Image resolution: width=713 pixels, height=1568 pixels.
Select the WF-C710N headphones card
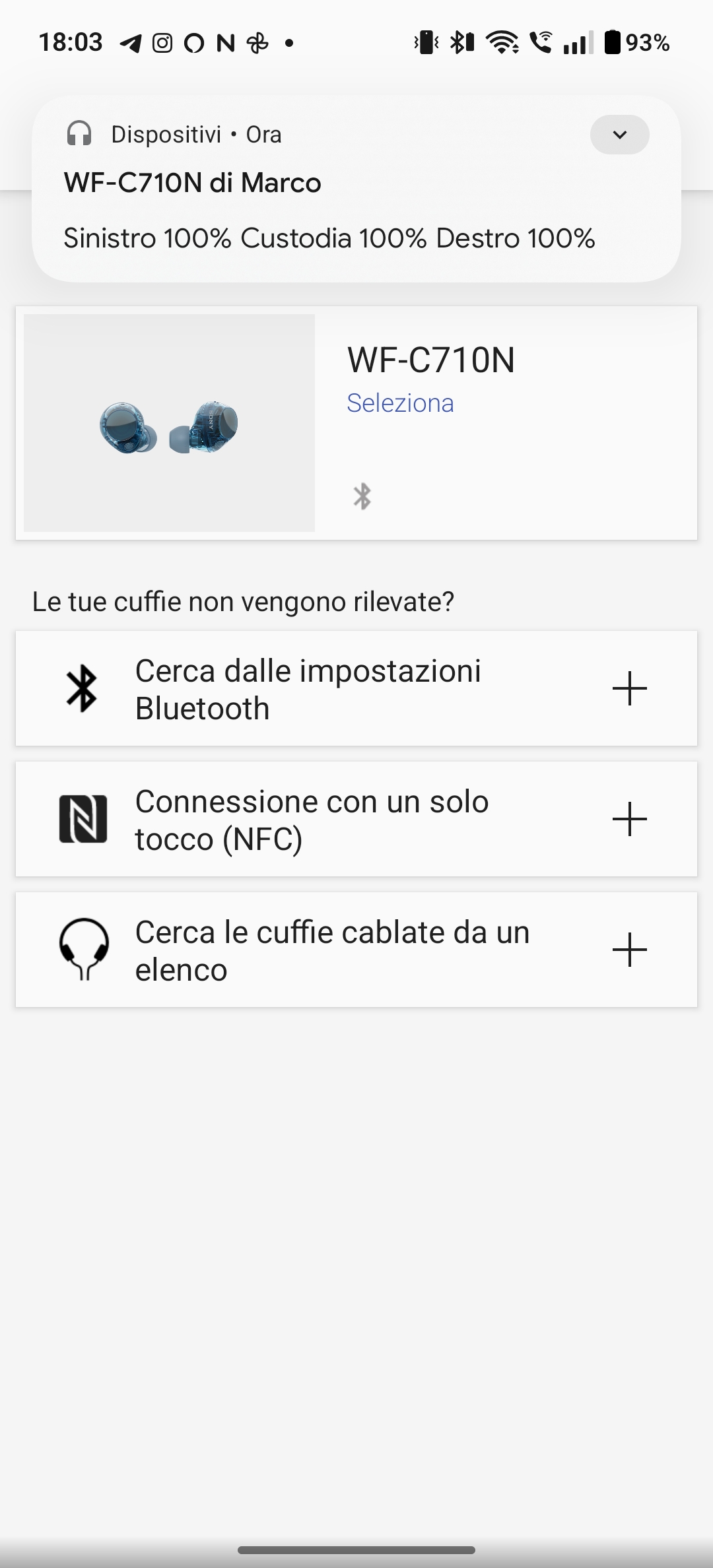(356, 423)
